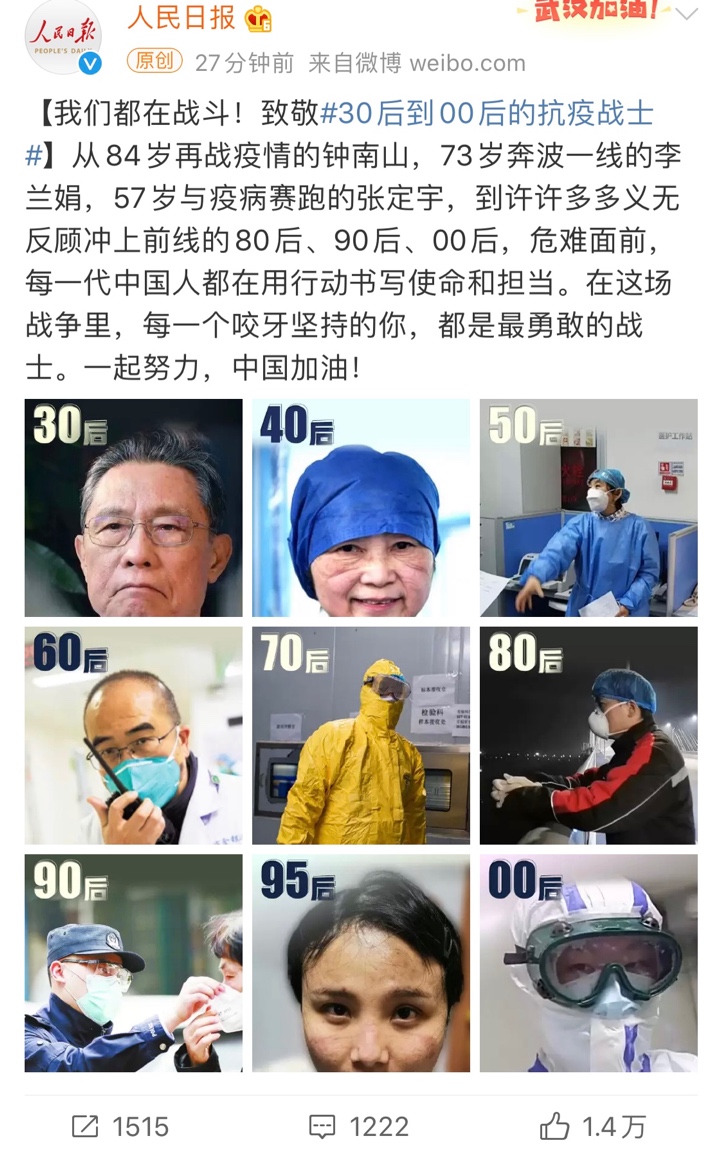
Task: Open the 1222 comments
Action: click(359, 1126)
